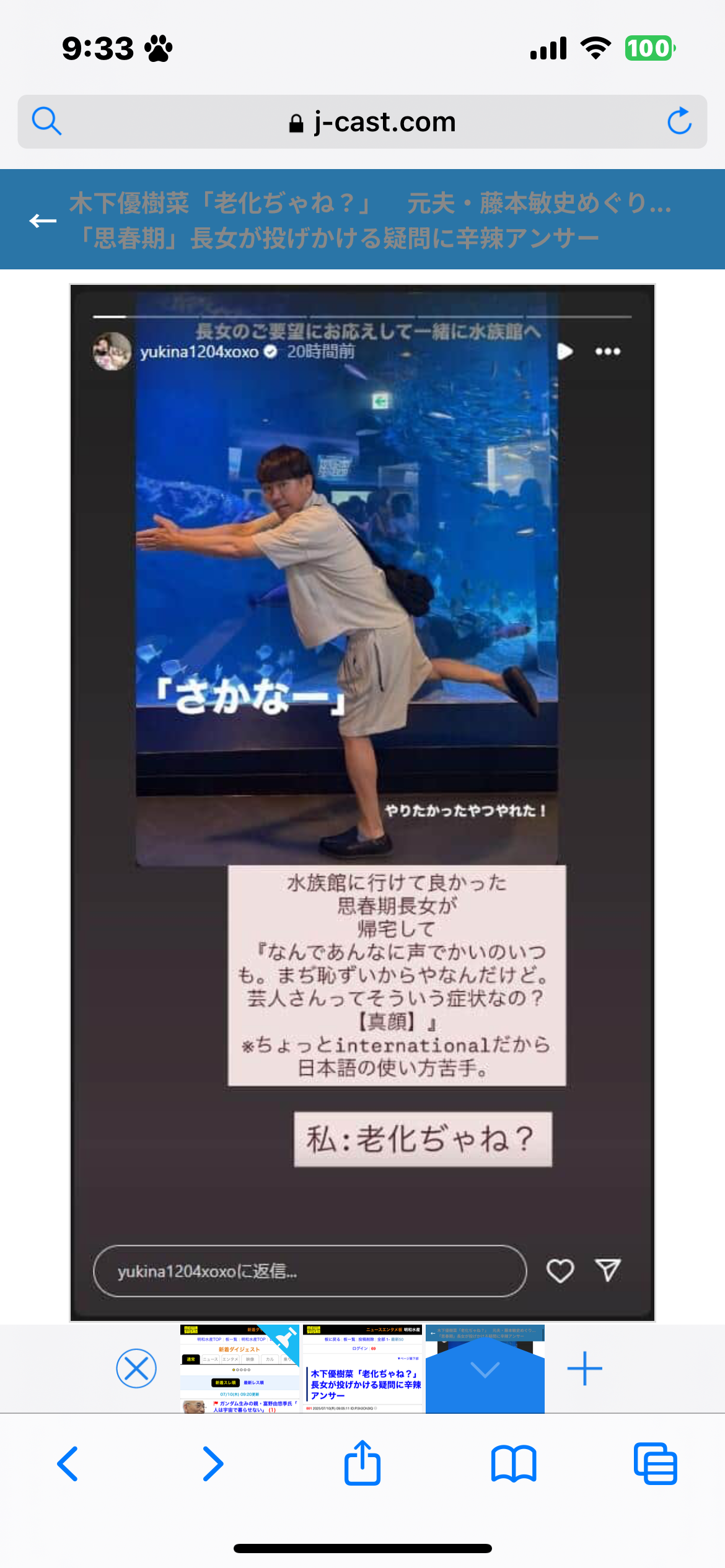725x1568 pixels.
Task: Share this page
Action: tap(362, 1462)
